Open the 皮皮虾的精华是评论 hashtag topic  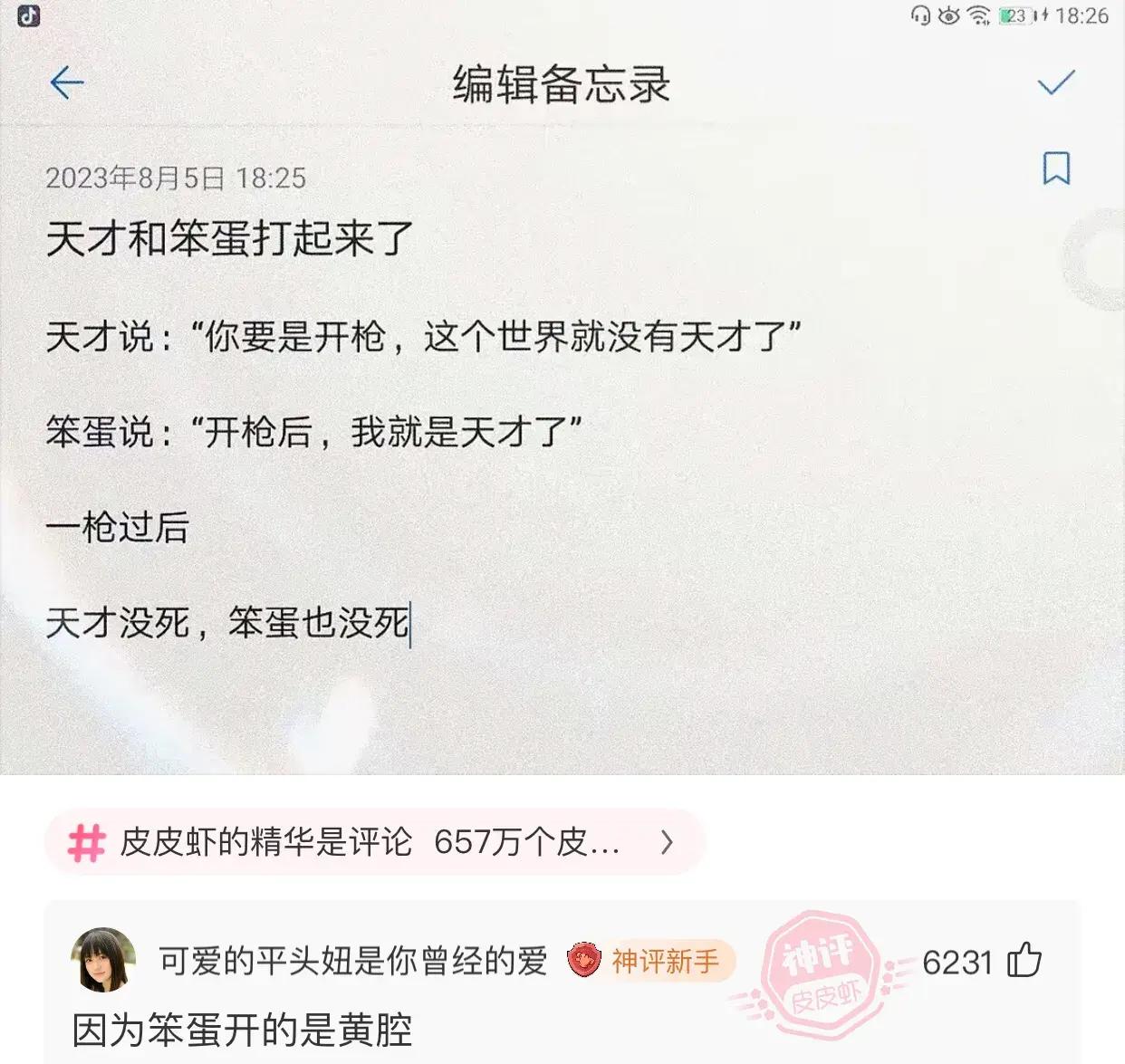click(371, 842)
